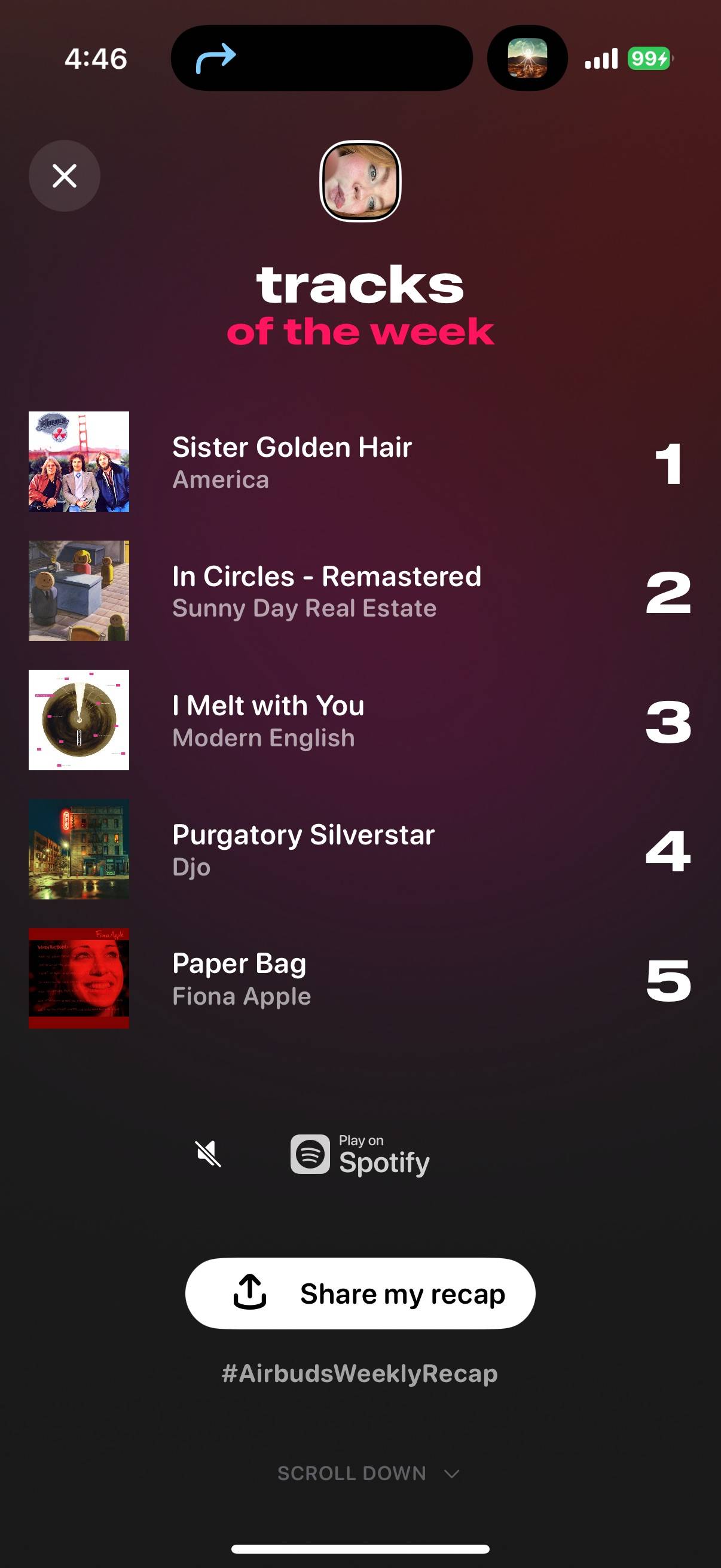The height and width of the screenshot is (1568, 721).
Task: Tap Share my recap button
Action: point(360,1294)
